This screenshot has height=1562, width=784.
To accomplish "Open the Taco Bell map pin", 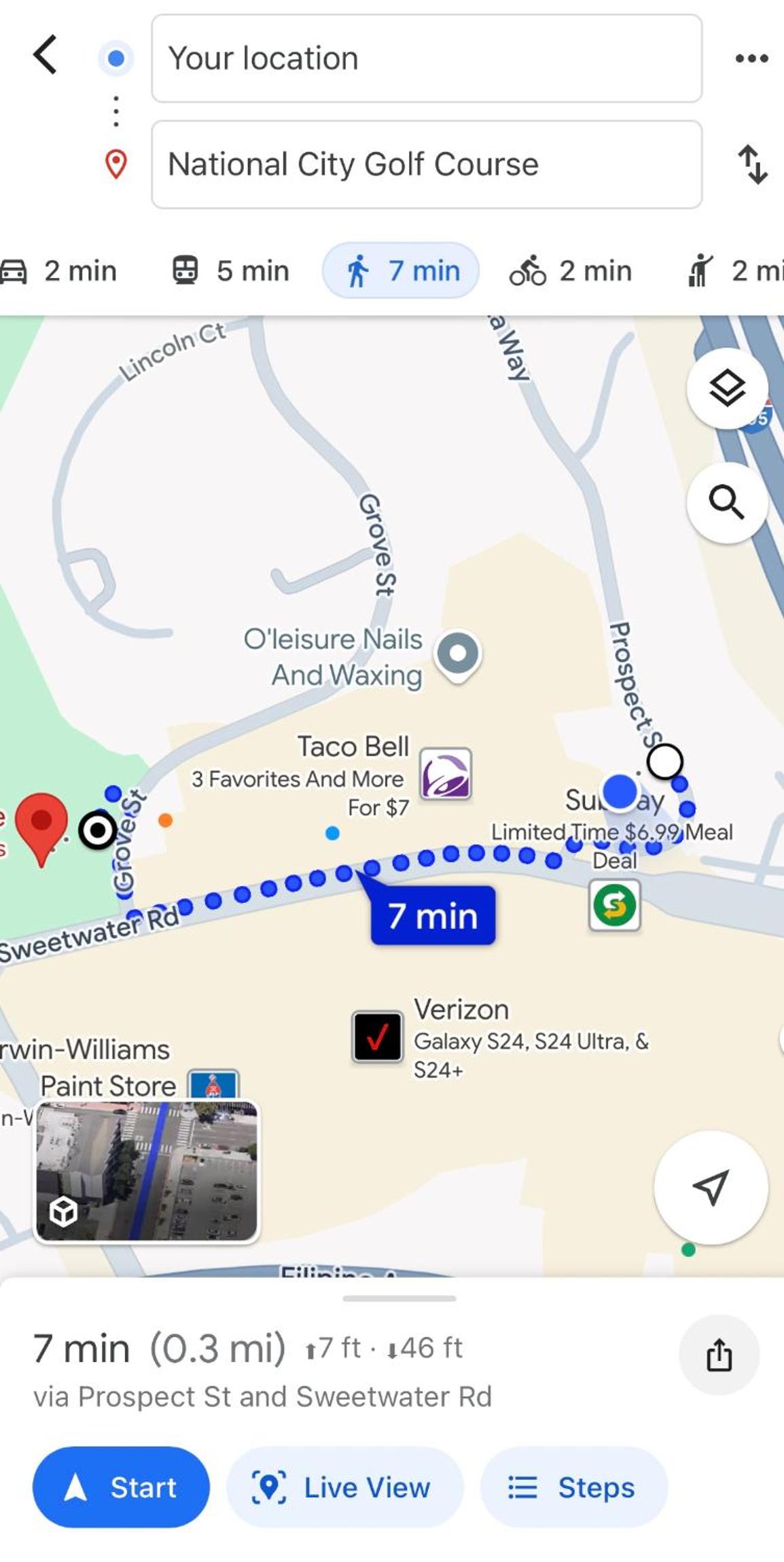I will [446, 774].
